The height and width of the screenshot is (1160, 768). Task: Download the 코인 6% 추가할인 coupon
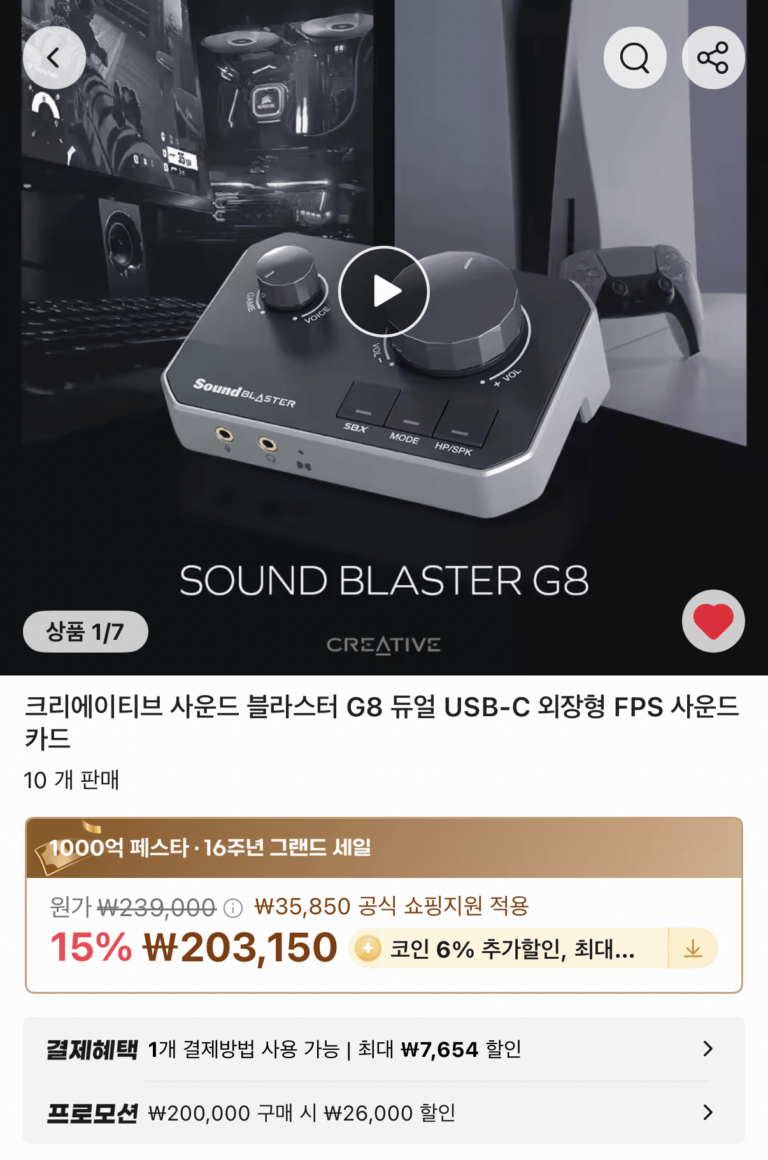pos(692,949)
